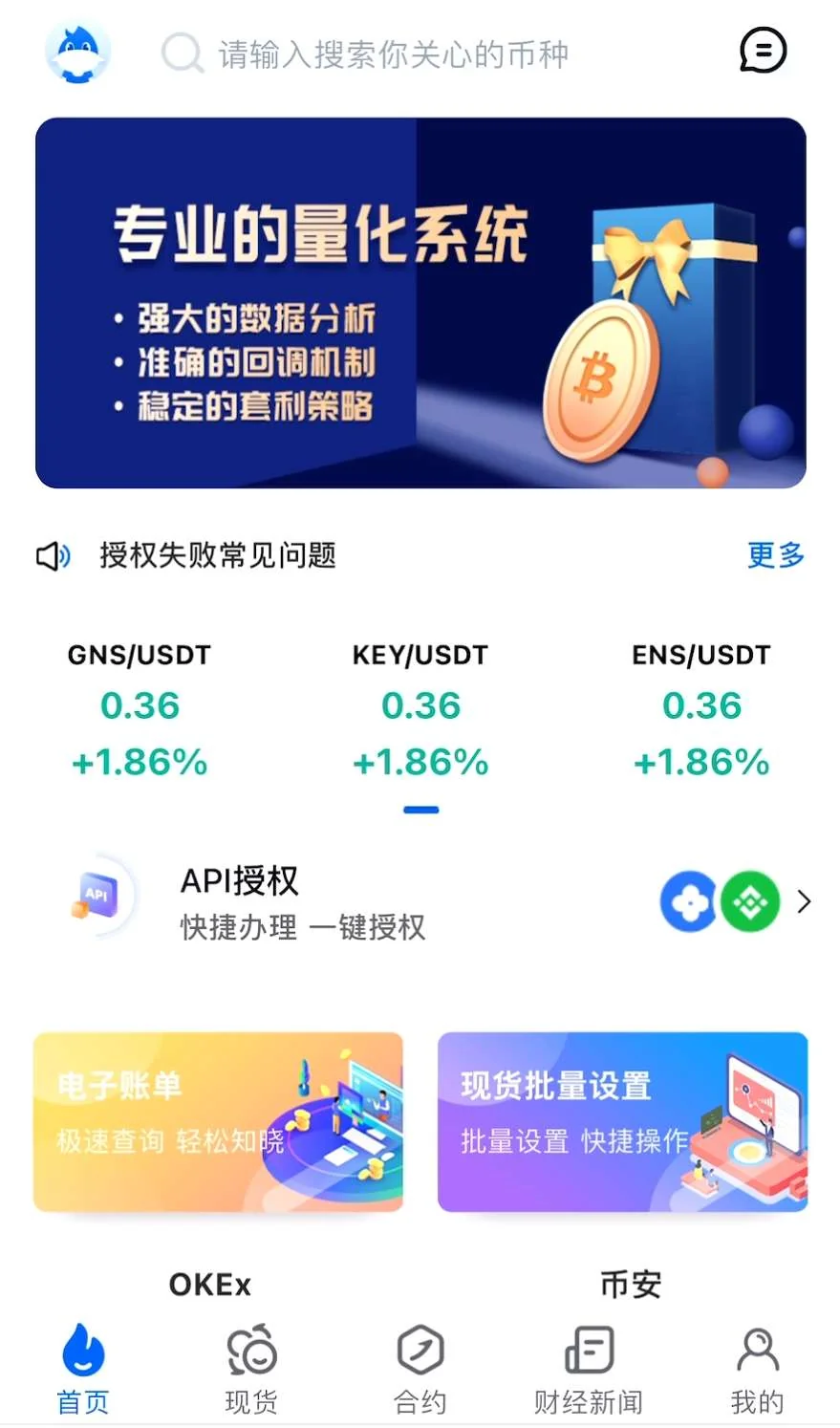Switch to the 财经新闻 tab
This screenshot has width=840, height=1428.
tap(588, 1369)
